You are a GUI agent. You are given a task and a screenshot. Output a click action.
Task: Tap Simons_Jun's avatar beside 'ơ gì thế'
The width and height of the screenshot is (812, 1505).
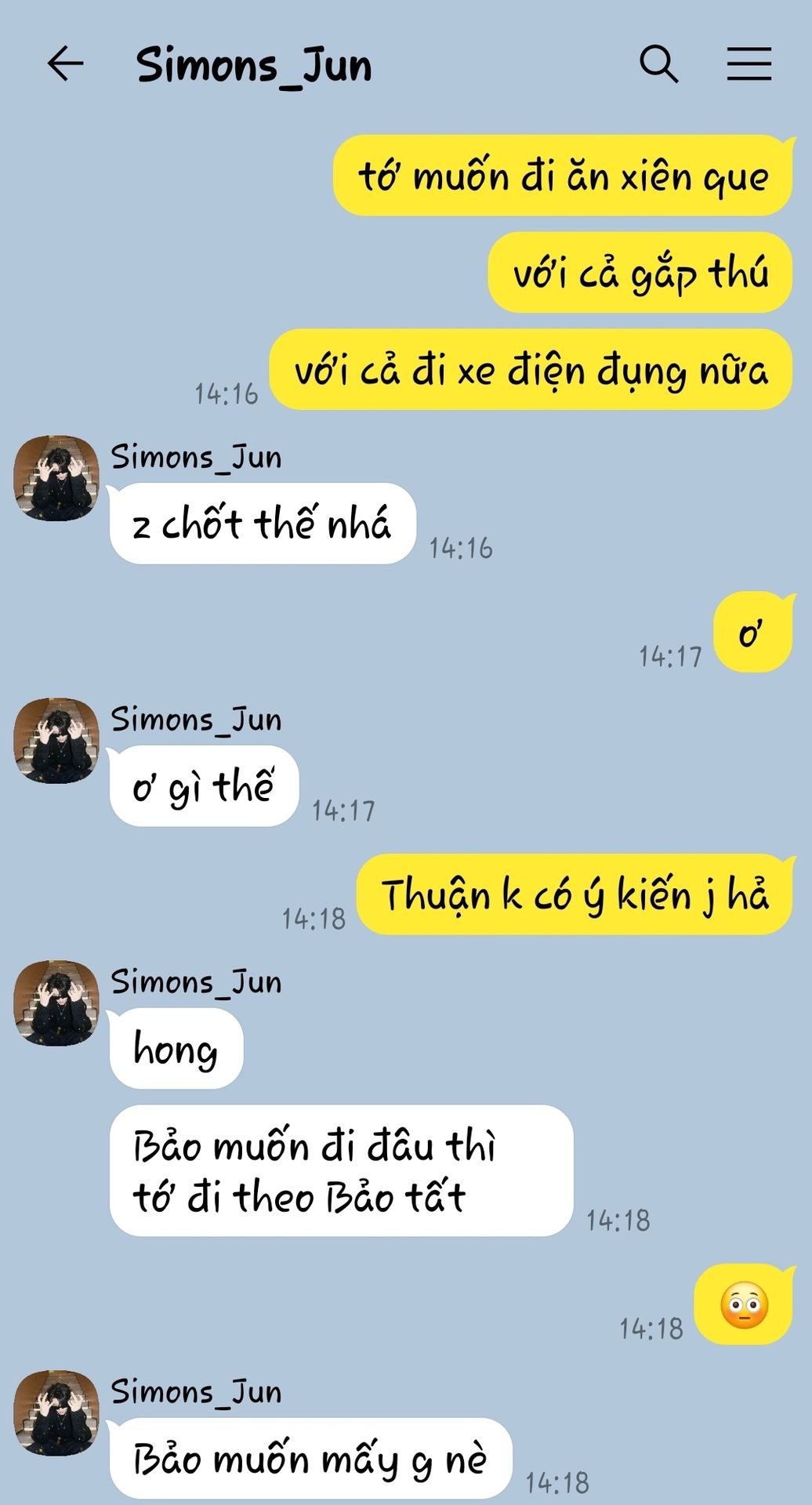pos(56,741)
